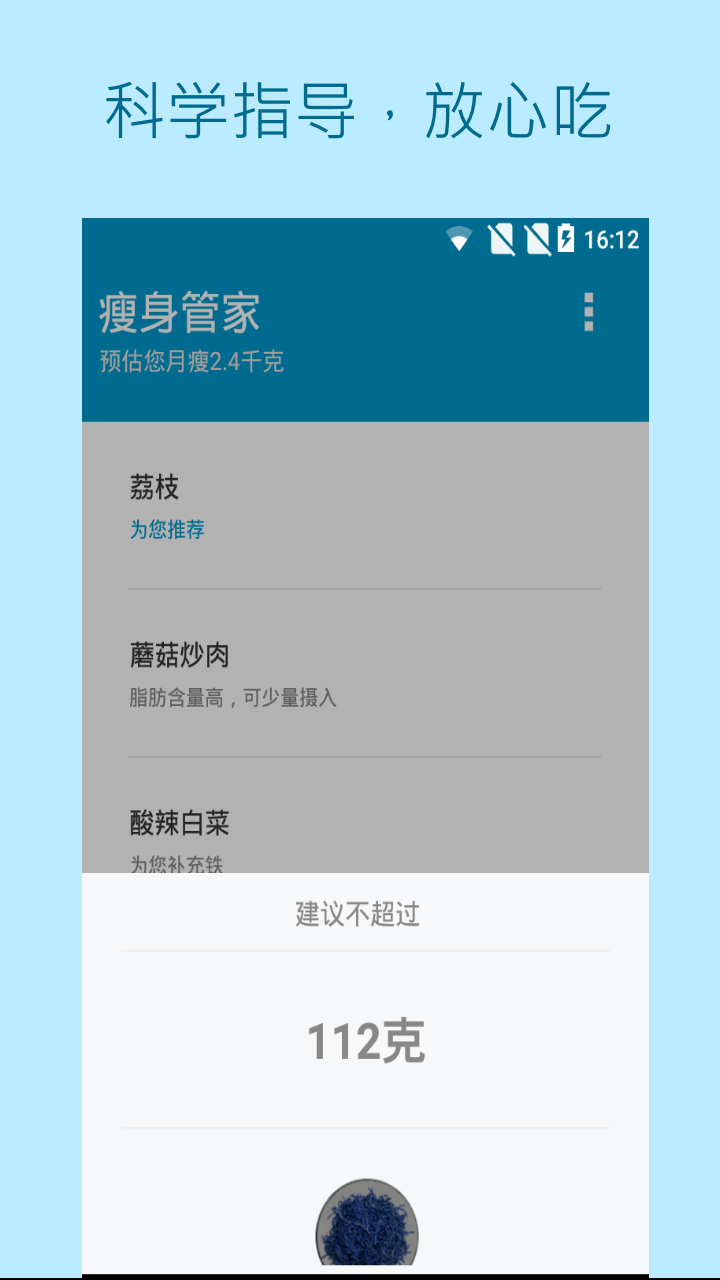Tap the 瘦身管家 app title
Image resolution: width=720 pixels, height=1280 pixels.
pos(177,313)
